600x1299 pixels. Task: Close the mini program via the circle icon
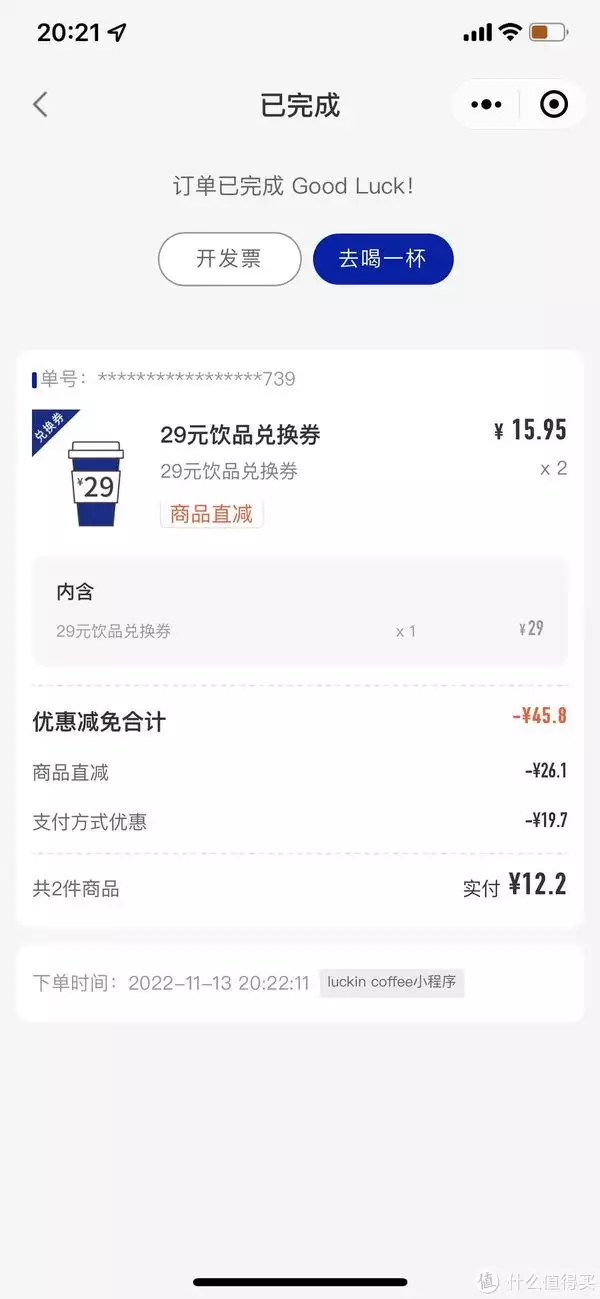point(553,104)
